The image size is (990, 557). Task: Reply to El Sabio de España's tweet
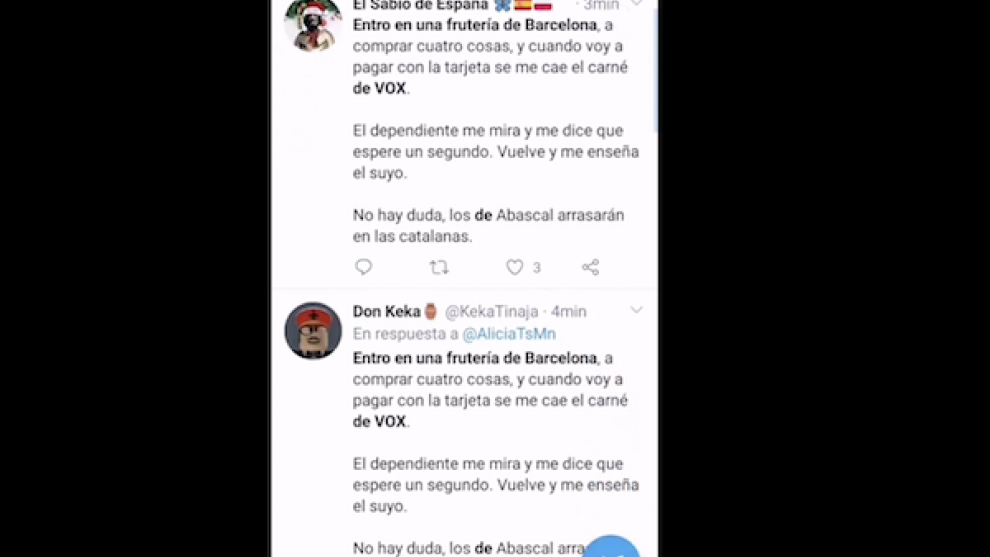364,267
